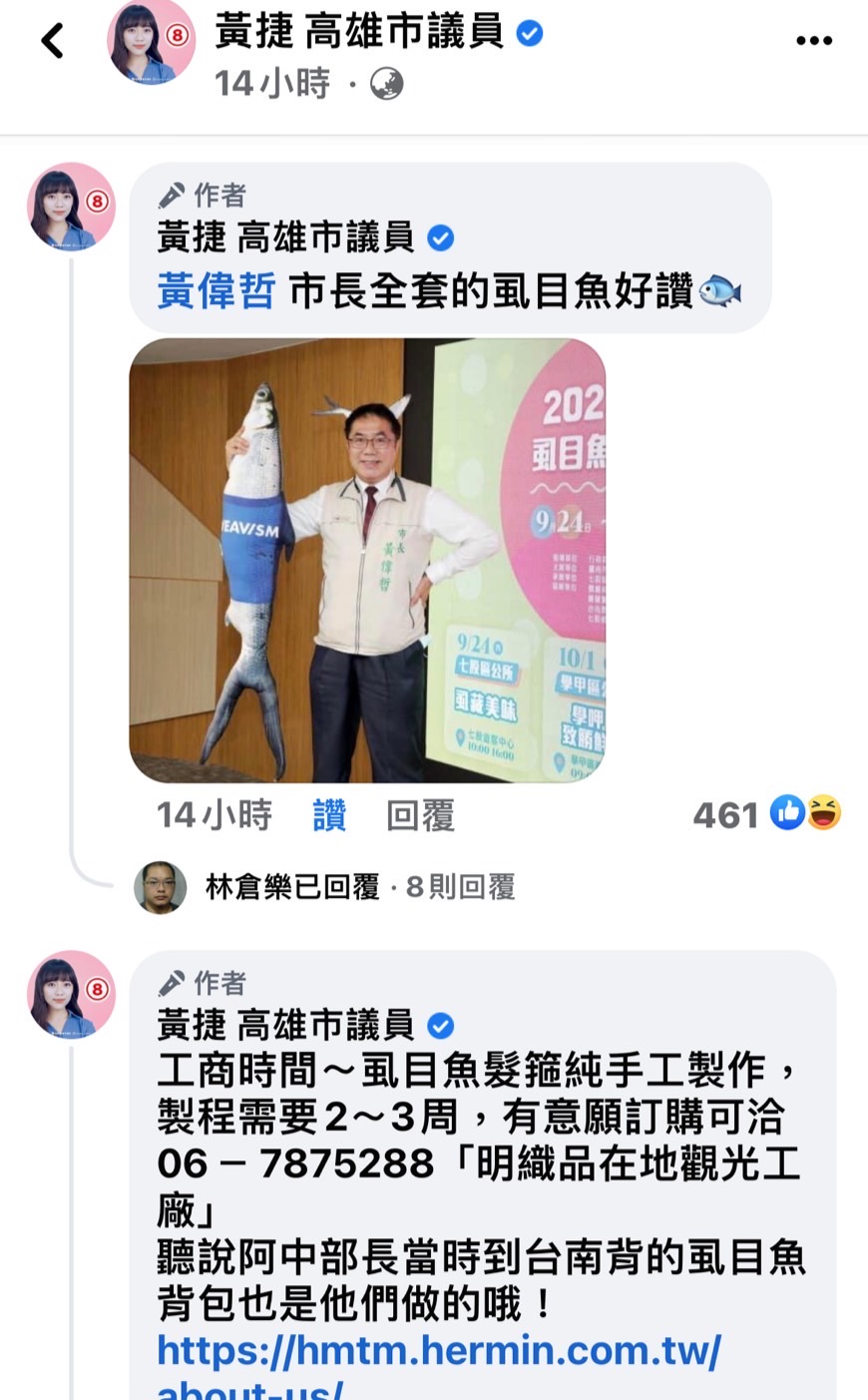This screenshot has height=1400, width=868.
Task: Open the tagged profile 黃偉哲
Action: click(x=217, y=292)
